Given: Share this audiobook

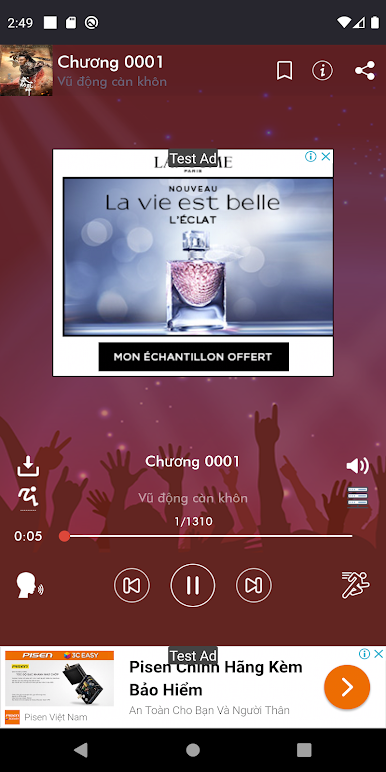Looking at the screenshot, I should coord(365,70).
